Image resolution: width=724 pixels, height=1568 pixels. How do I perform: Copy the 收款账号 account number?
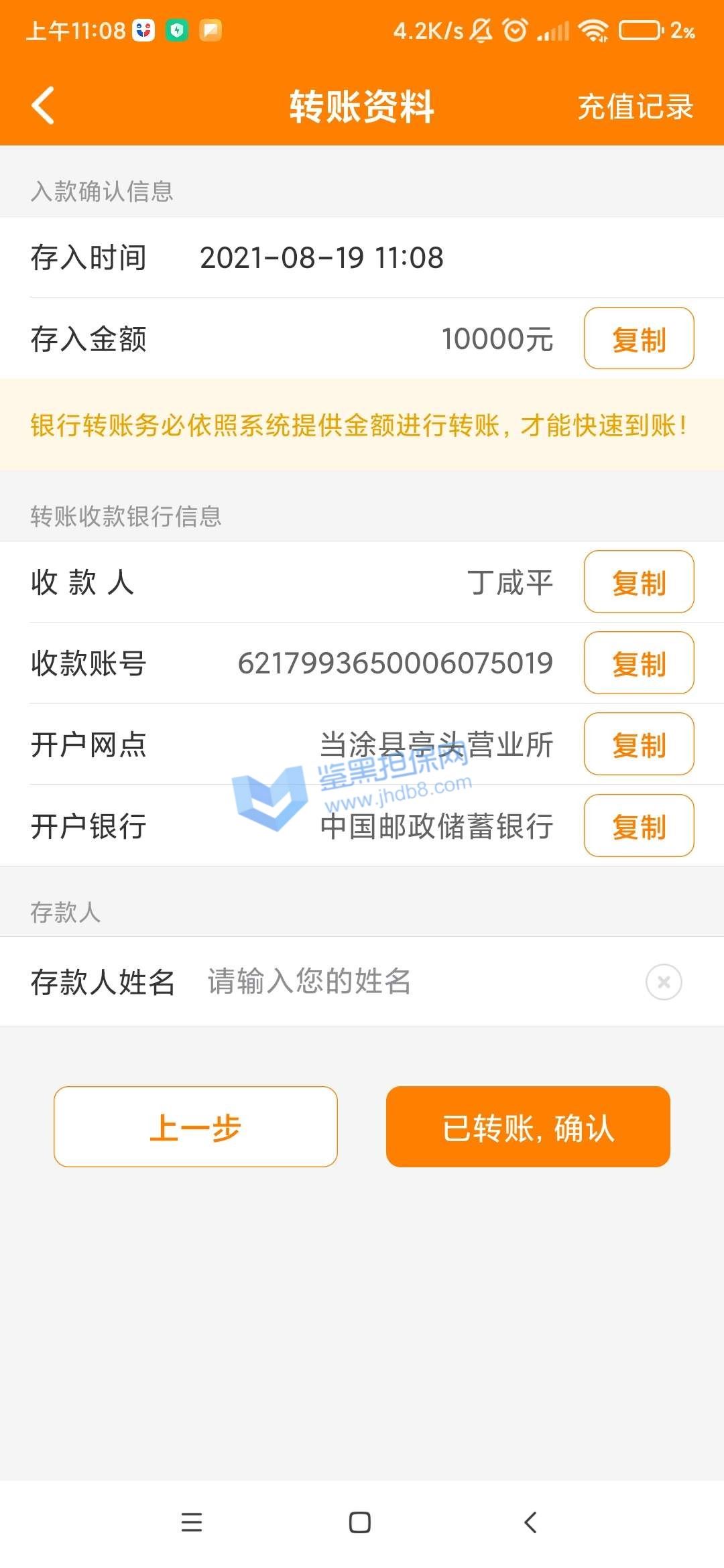[638, 663]
